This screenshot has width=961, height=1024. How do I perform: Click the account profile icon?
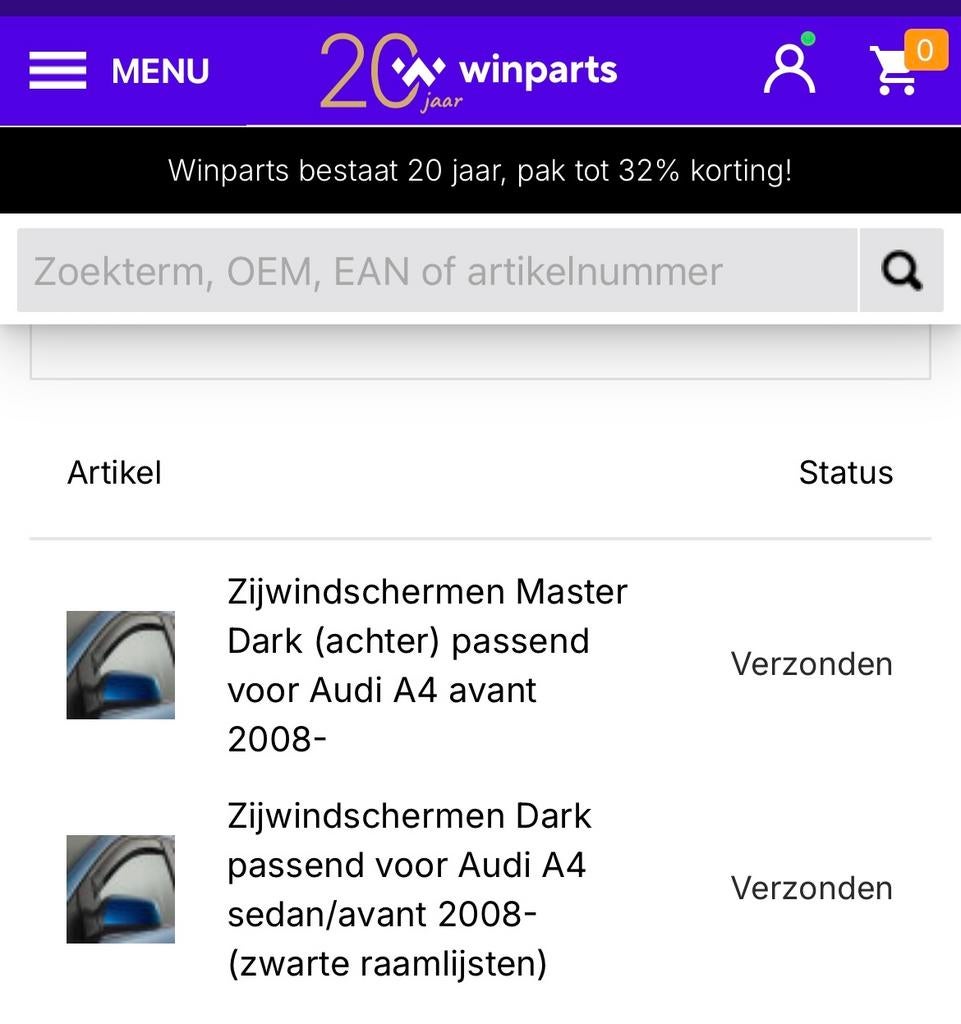(x=789, y=70)
